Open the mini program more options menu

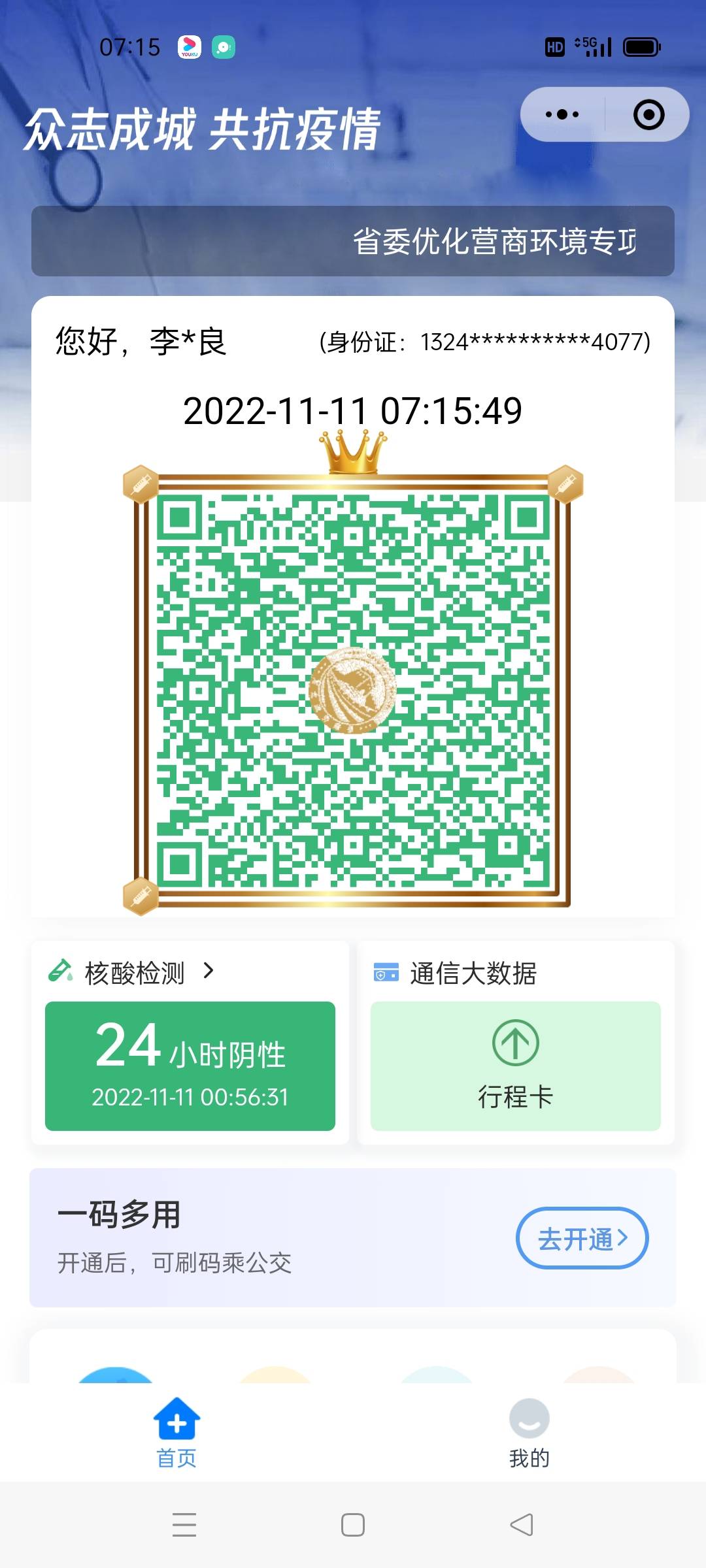tap(562, 114)
